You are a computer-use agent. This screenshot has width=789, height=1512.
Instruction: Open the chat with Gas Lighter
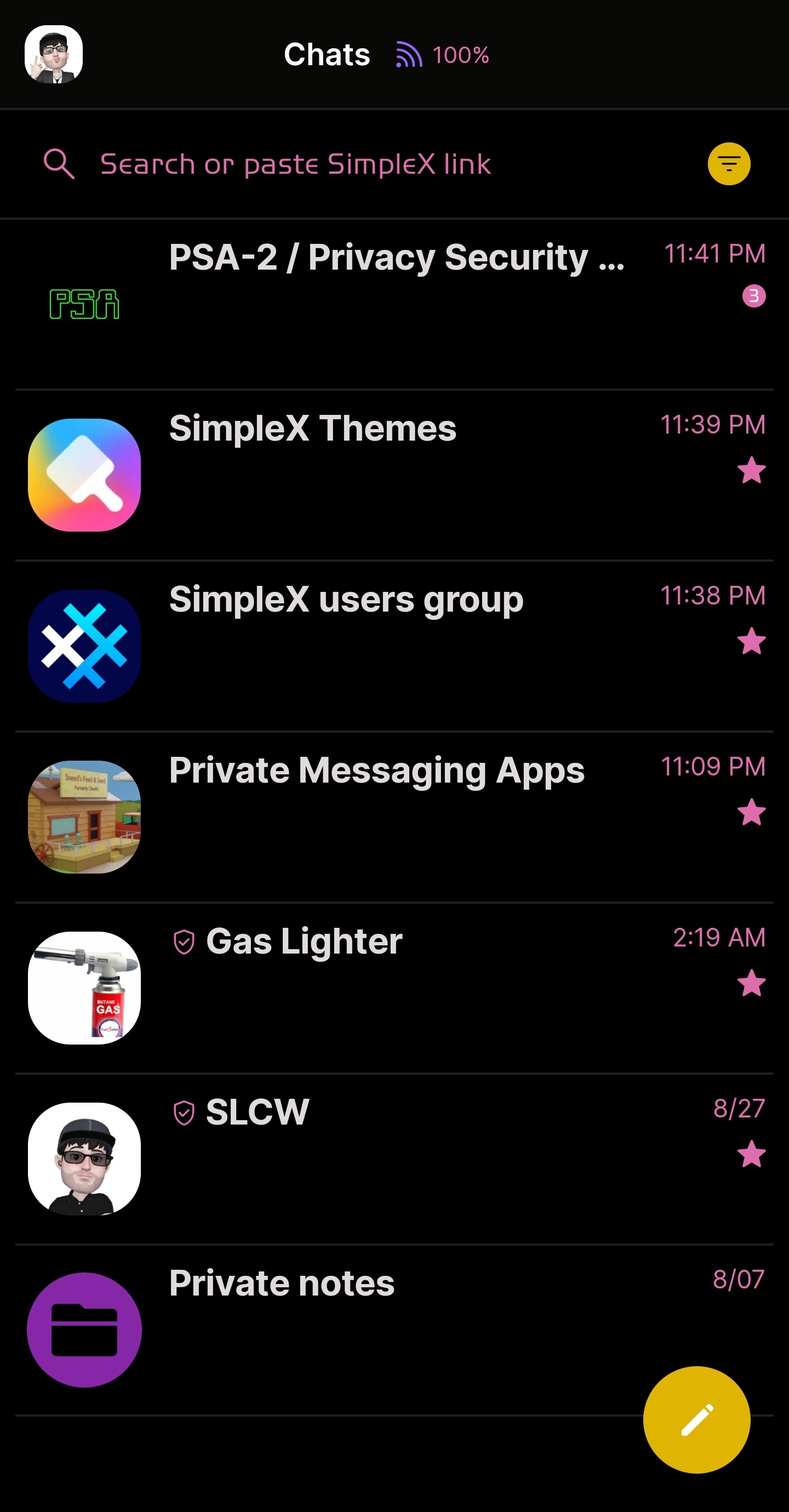[x=396, y=987]
